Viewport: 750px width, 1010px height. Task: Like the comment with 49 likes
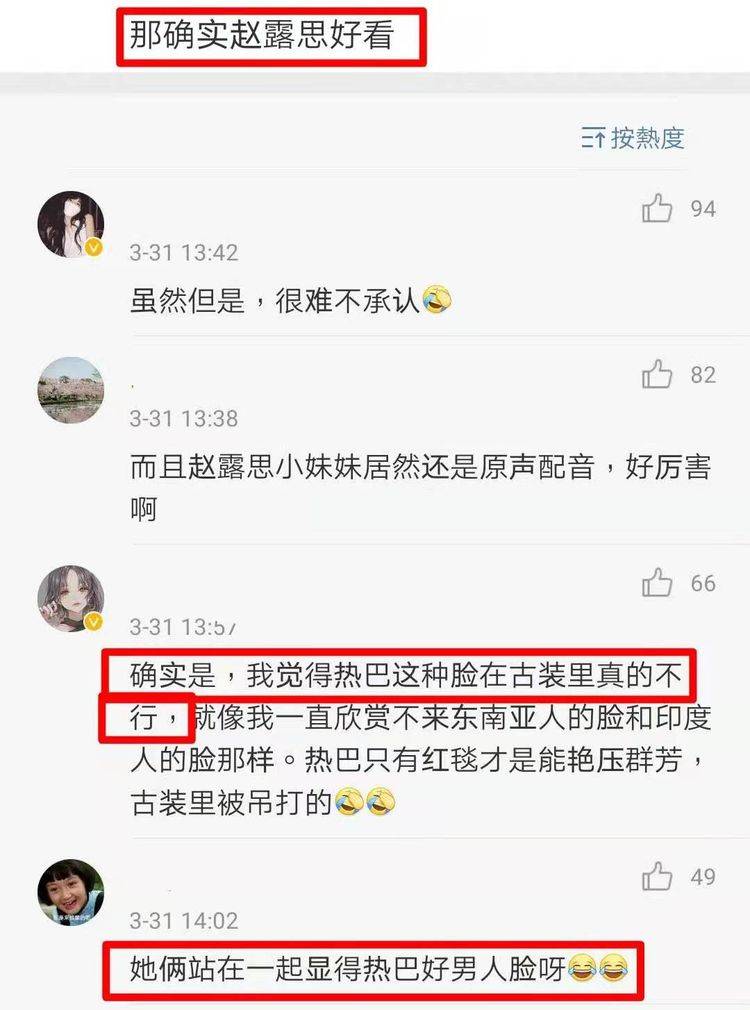click(x=657, y=877)
